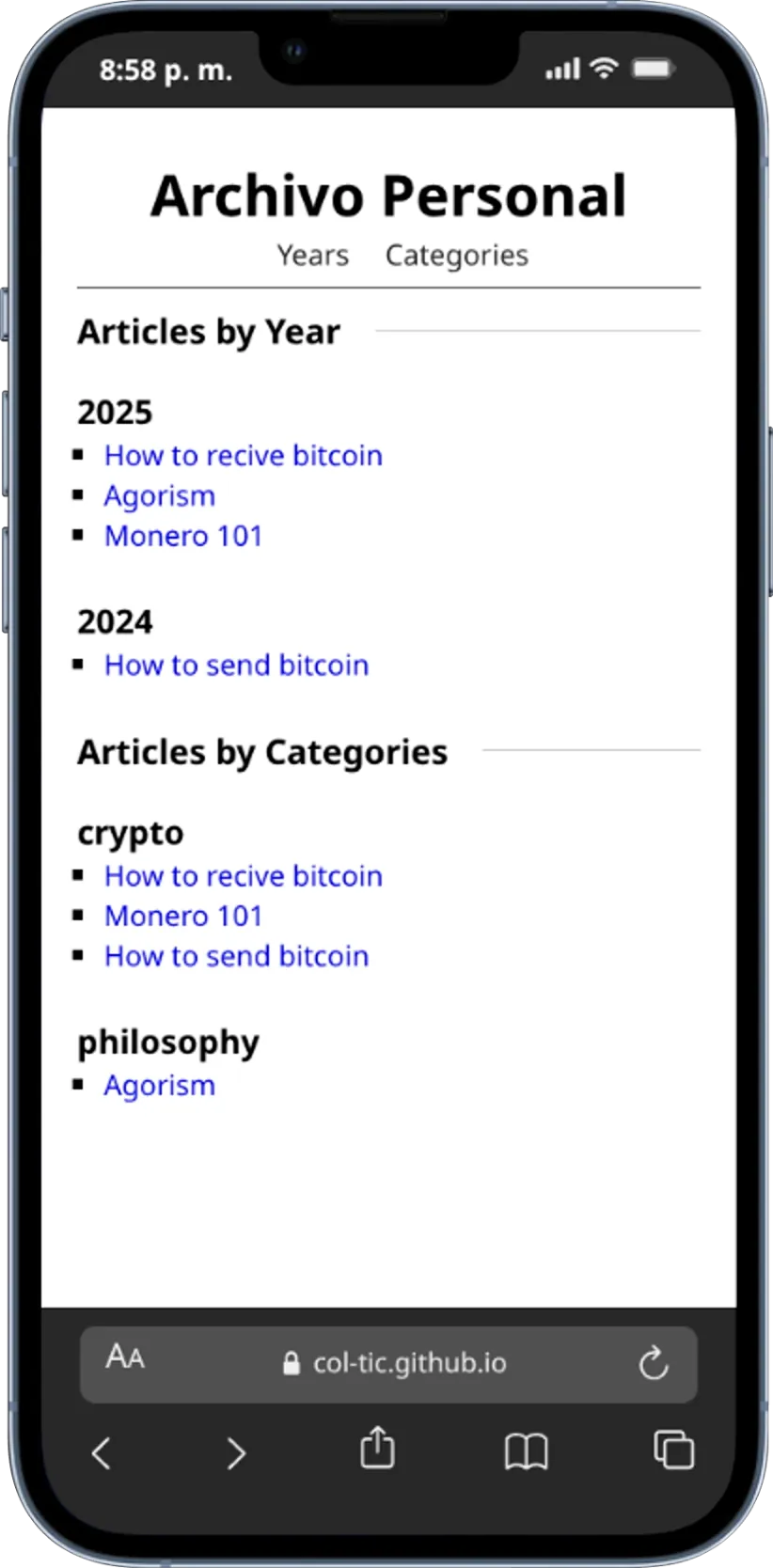
Task: Tap the back navigation arrow
Action: click(101, 1452)
